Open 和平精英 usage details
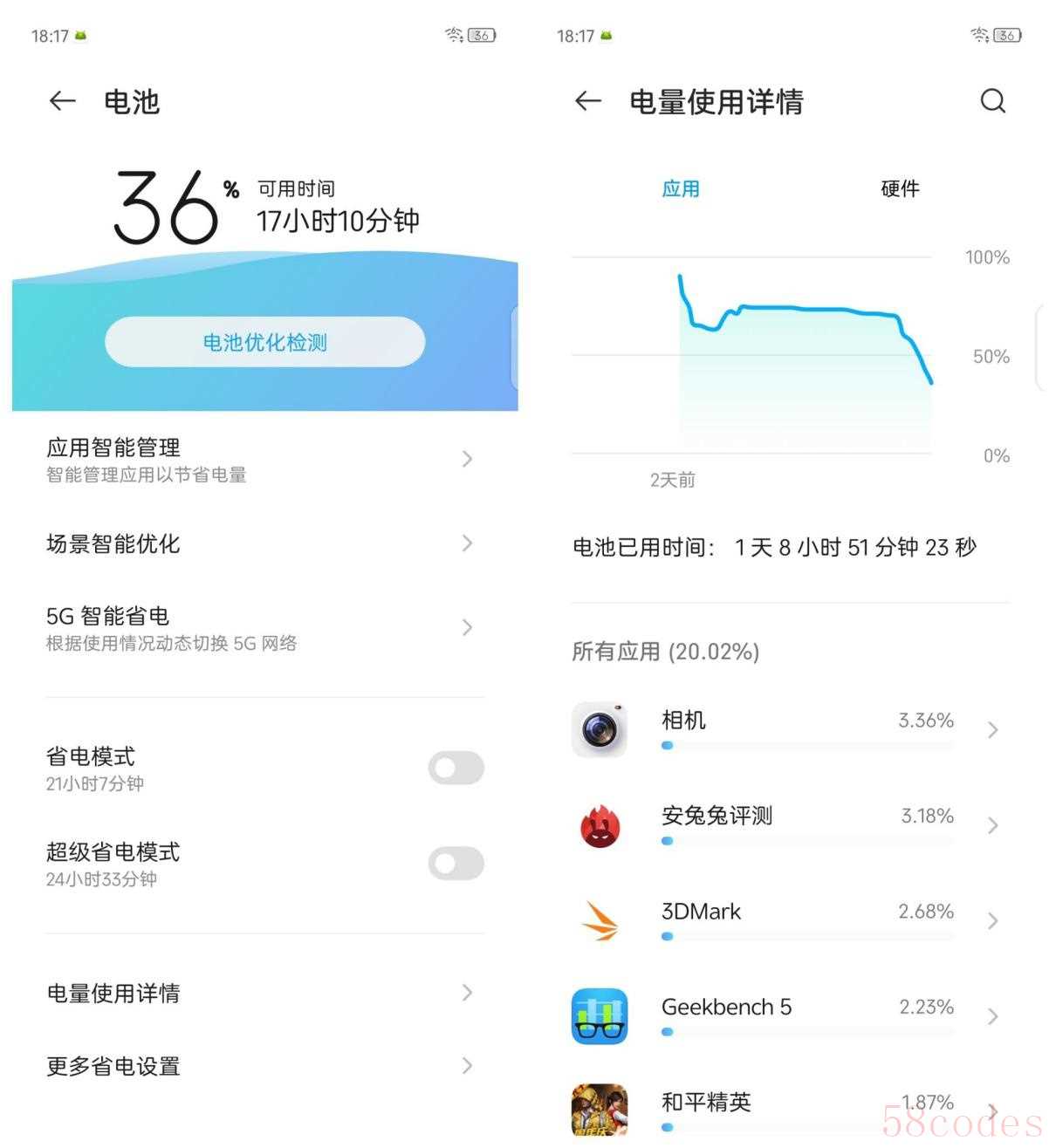Viewport: 1056px width, 1148px height. 785,1109
